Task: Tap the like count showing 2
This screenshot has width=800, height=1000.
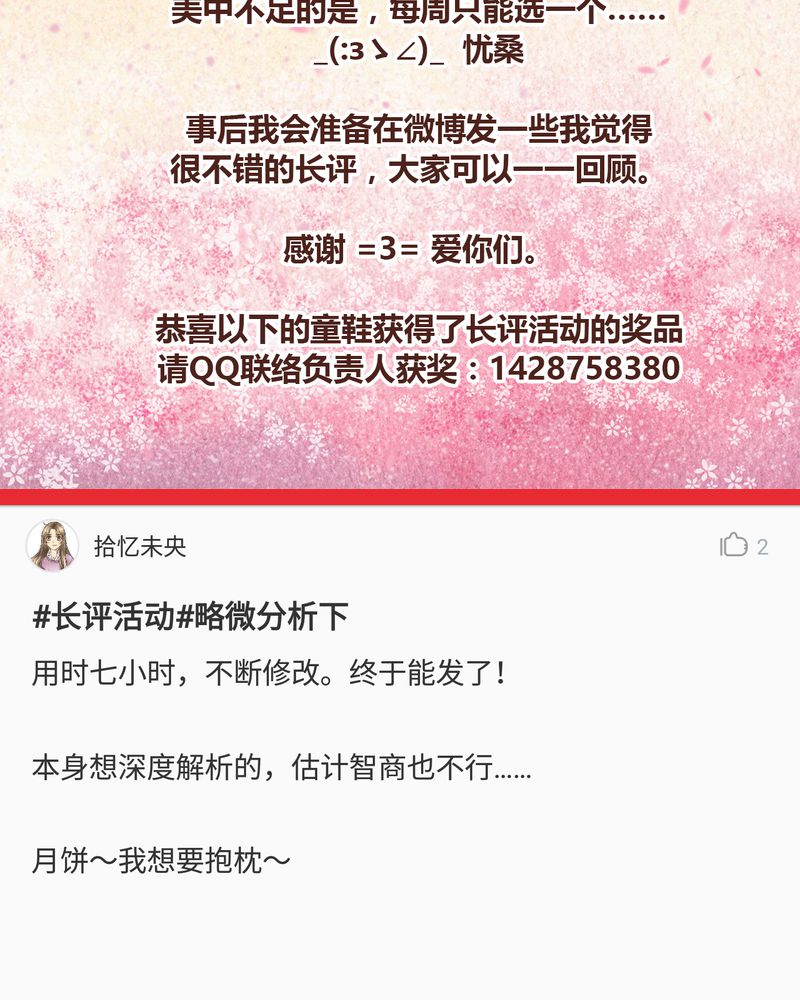Action: [764, 545]
